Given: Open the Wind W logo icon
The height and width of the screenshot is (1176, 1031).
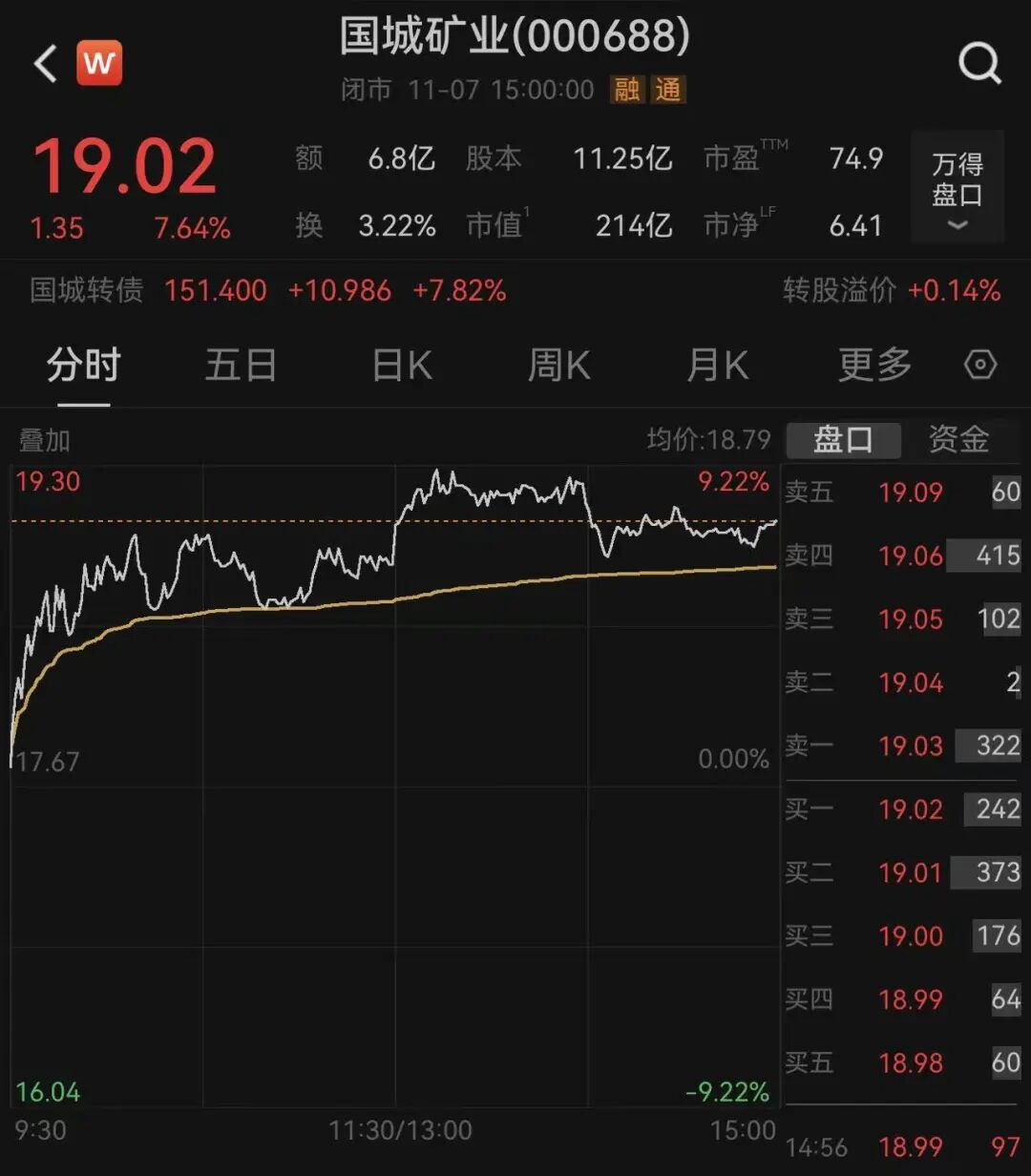Looking at the screenshot, I should click(x=99, y=61).
